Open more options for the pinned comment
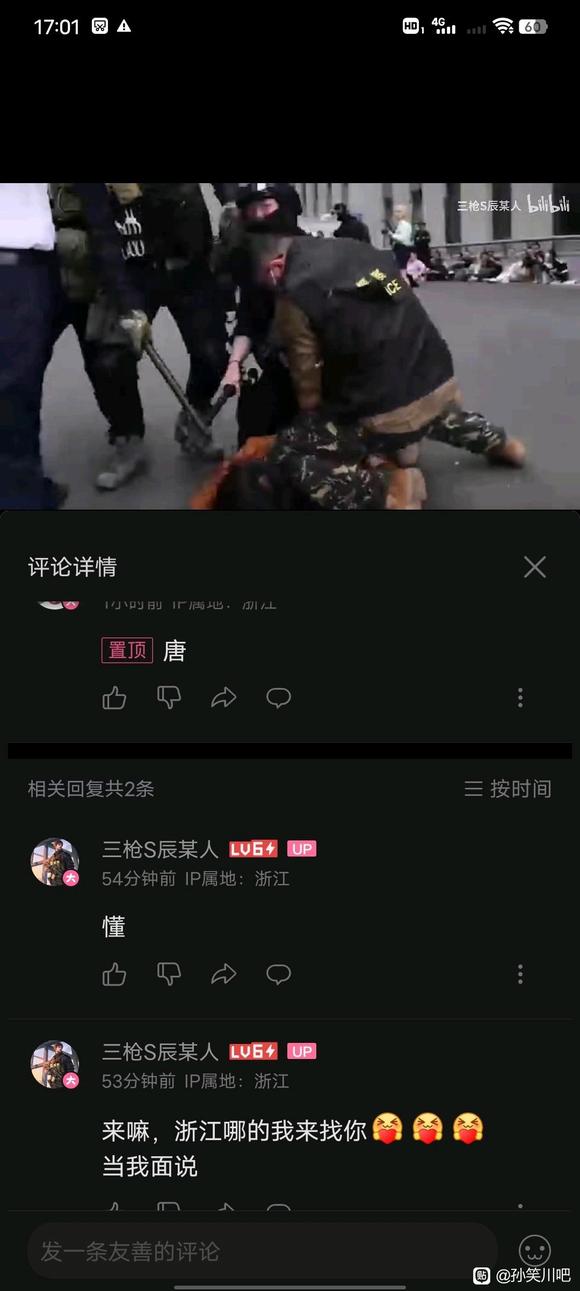This screenshot has height=1291, width=580. click(x=520, y=698)
